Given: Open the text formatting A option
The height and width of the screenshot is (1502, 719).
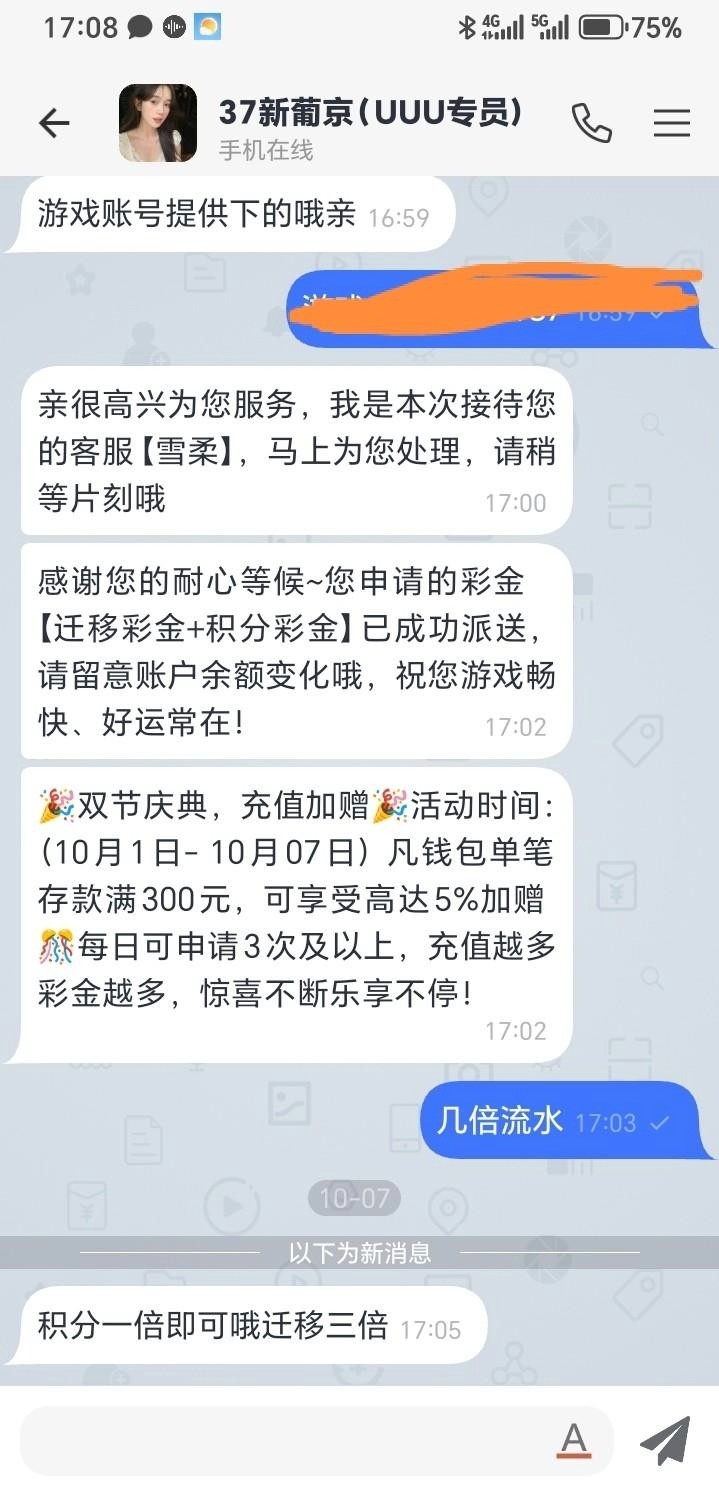Looking at the screenshot, I should (573, 1441).
